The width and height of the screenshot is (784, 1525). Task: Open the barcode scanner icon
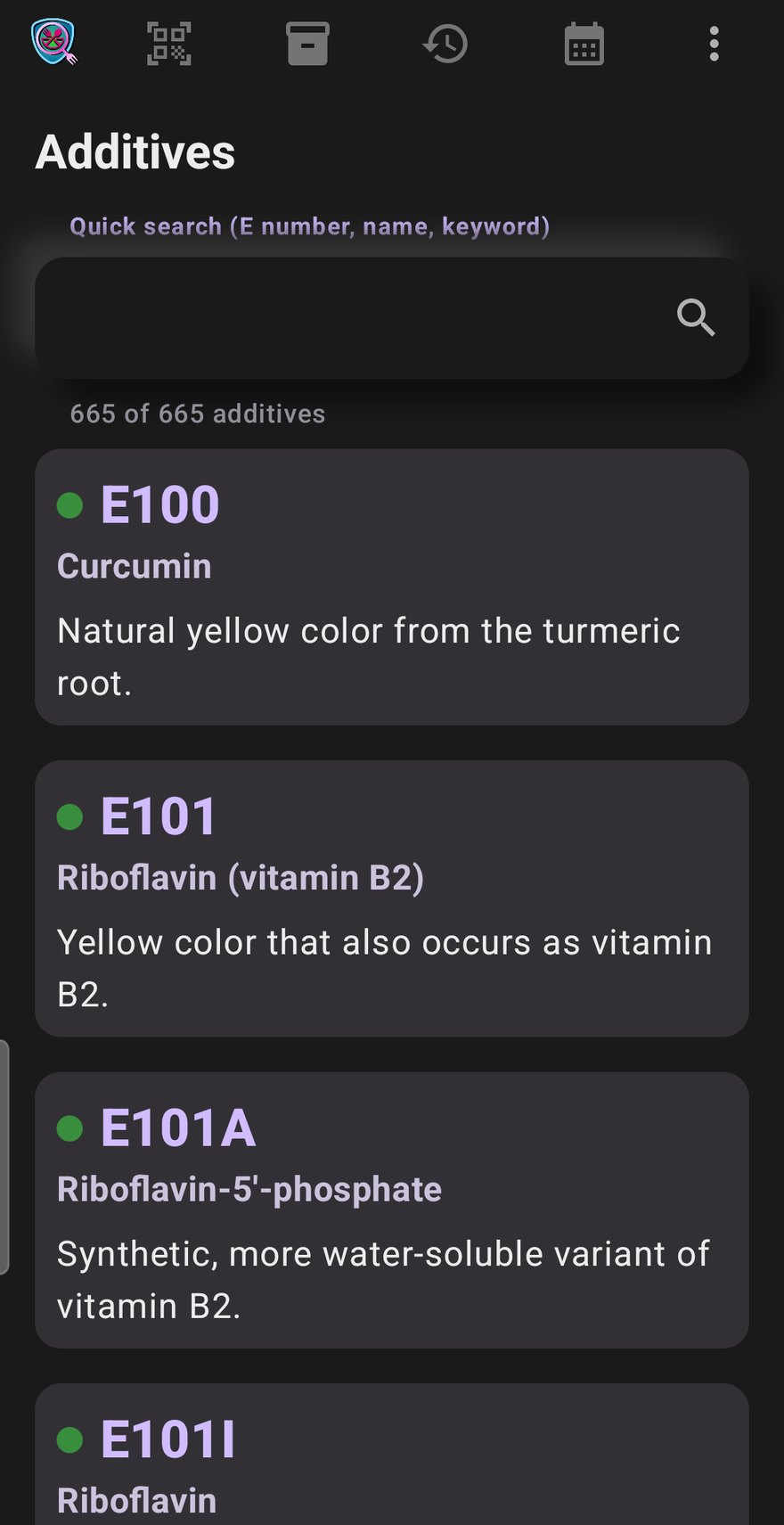pos(168,44)
